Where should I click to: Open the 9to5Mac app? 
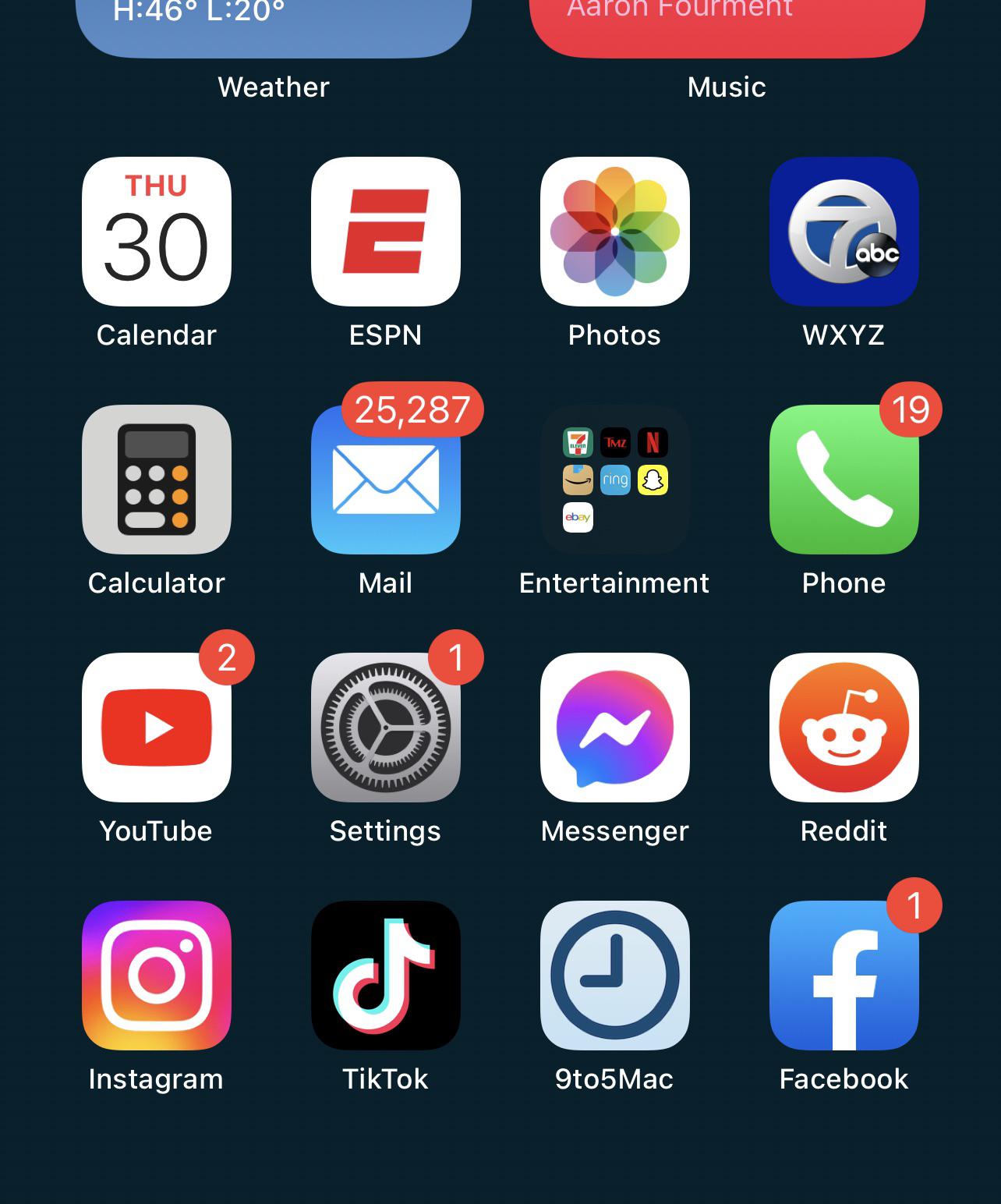tap(614, 975)
